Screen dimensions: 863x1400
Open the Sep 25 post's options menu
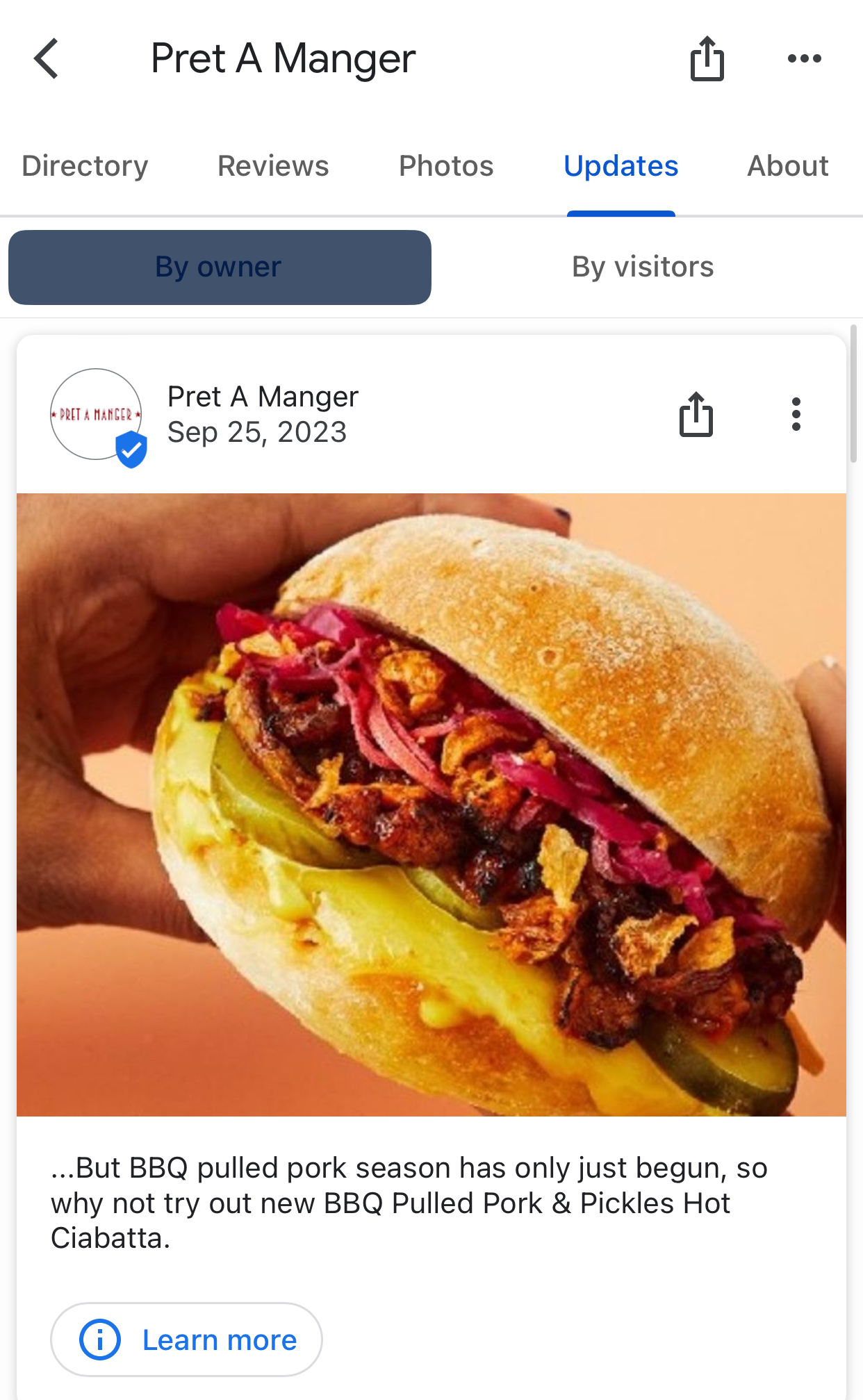coord(796,415)
